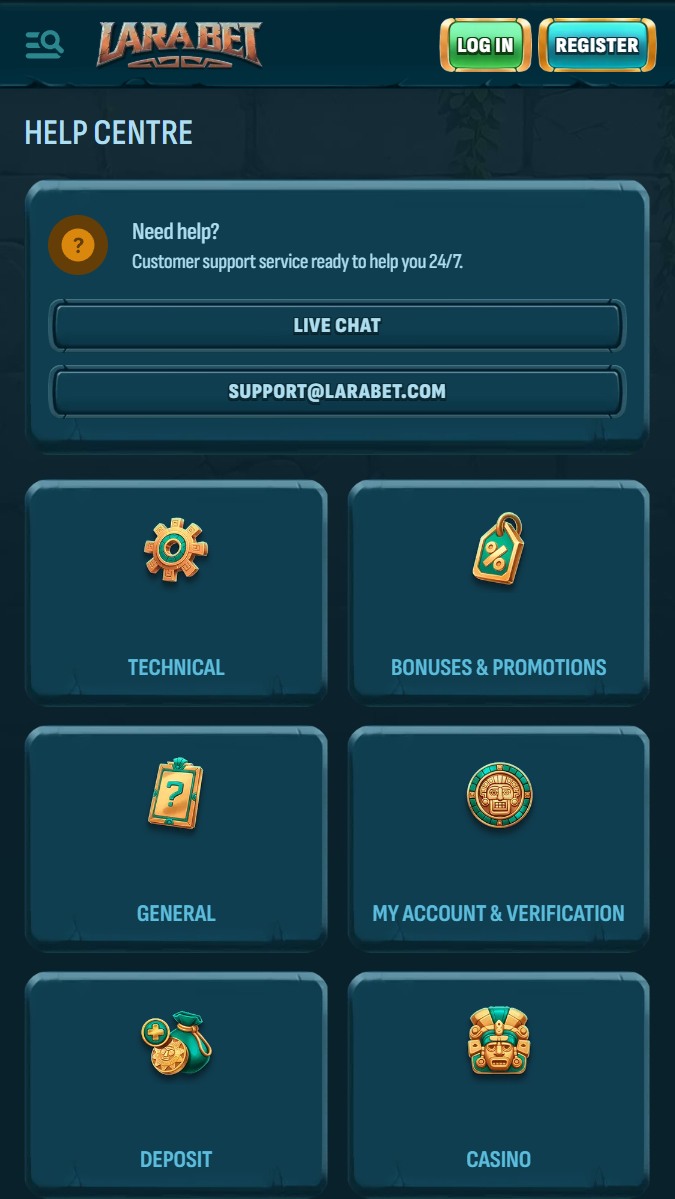View Deposit help topics
675x1199 pixels.
176,1085
